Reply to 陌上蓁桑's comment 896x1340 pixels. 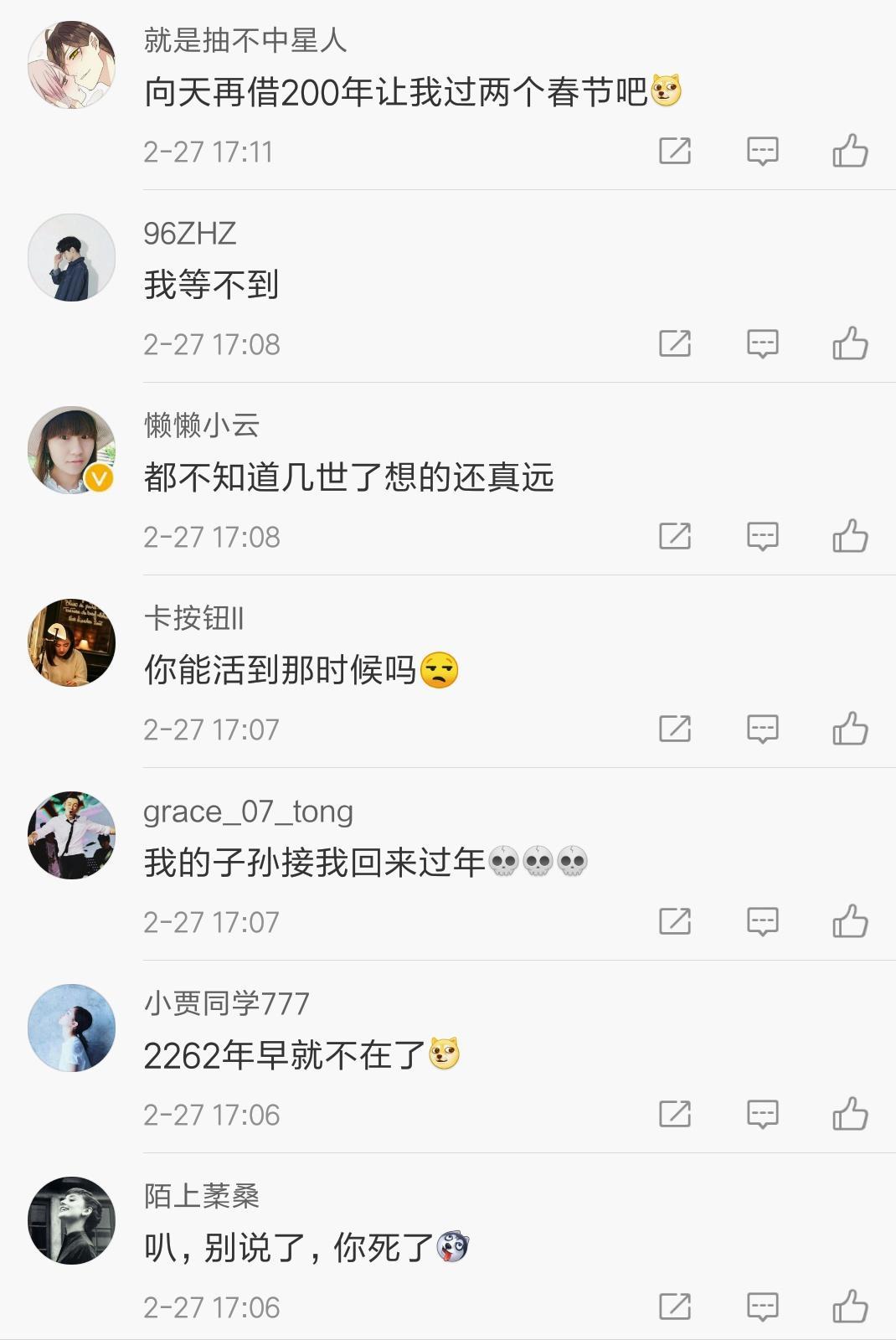tap(762, 1306)
